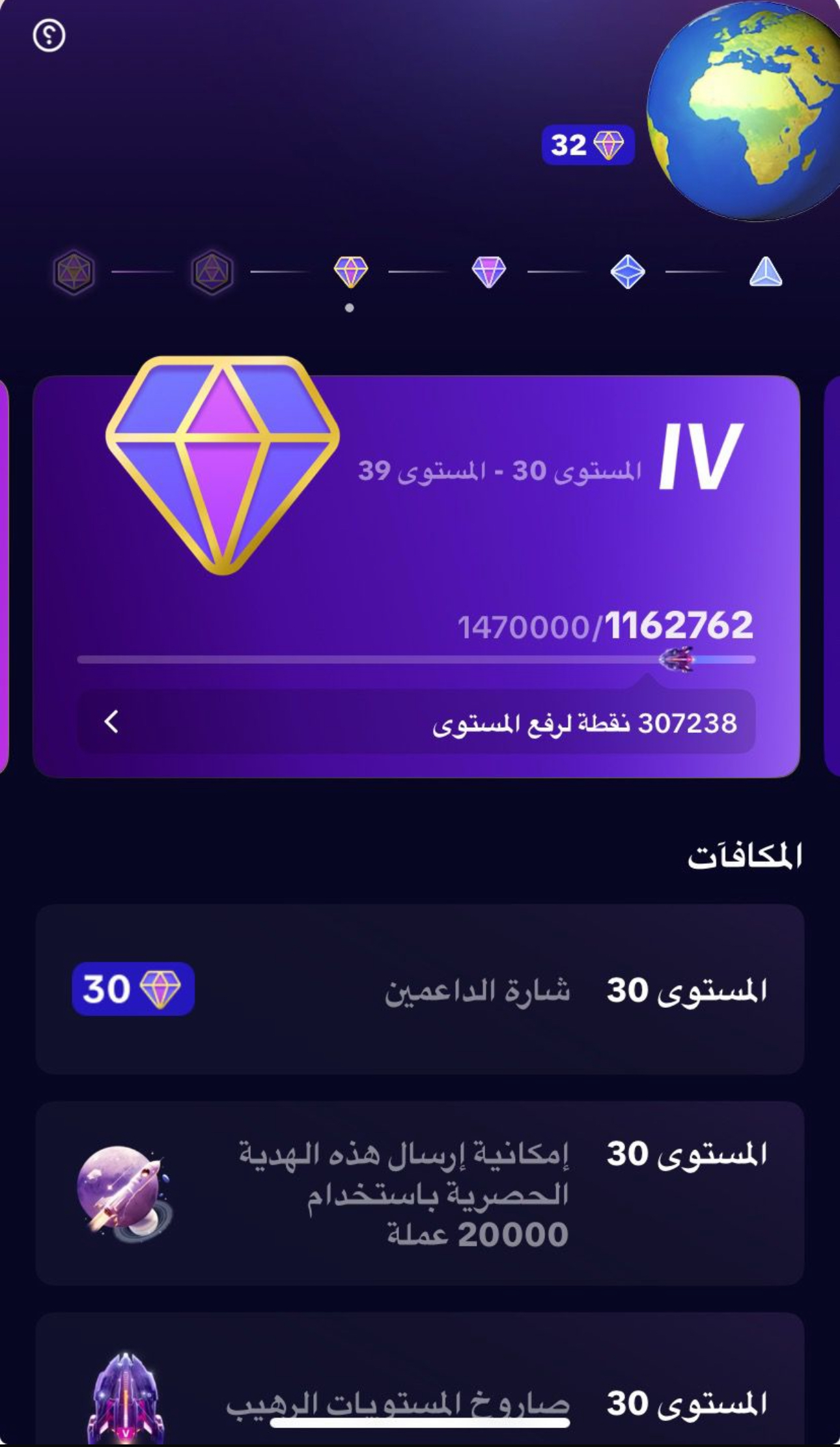This screenshot has height=1447, width=840.
Task: Open the level 30 rocket reward
Action: pyautogui.click(x=419, y=1401)
